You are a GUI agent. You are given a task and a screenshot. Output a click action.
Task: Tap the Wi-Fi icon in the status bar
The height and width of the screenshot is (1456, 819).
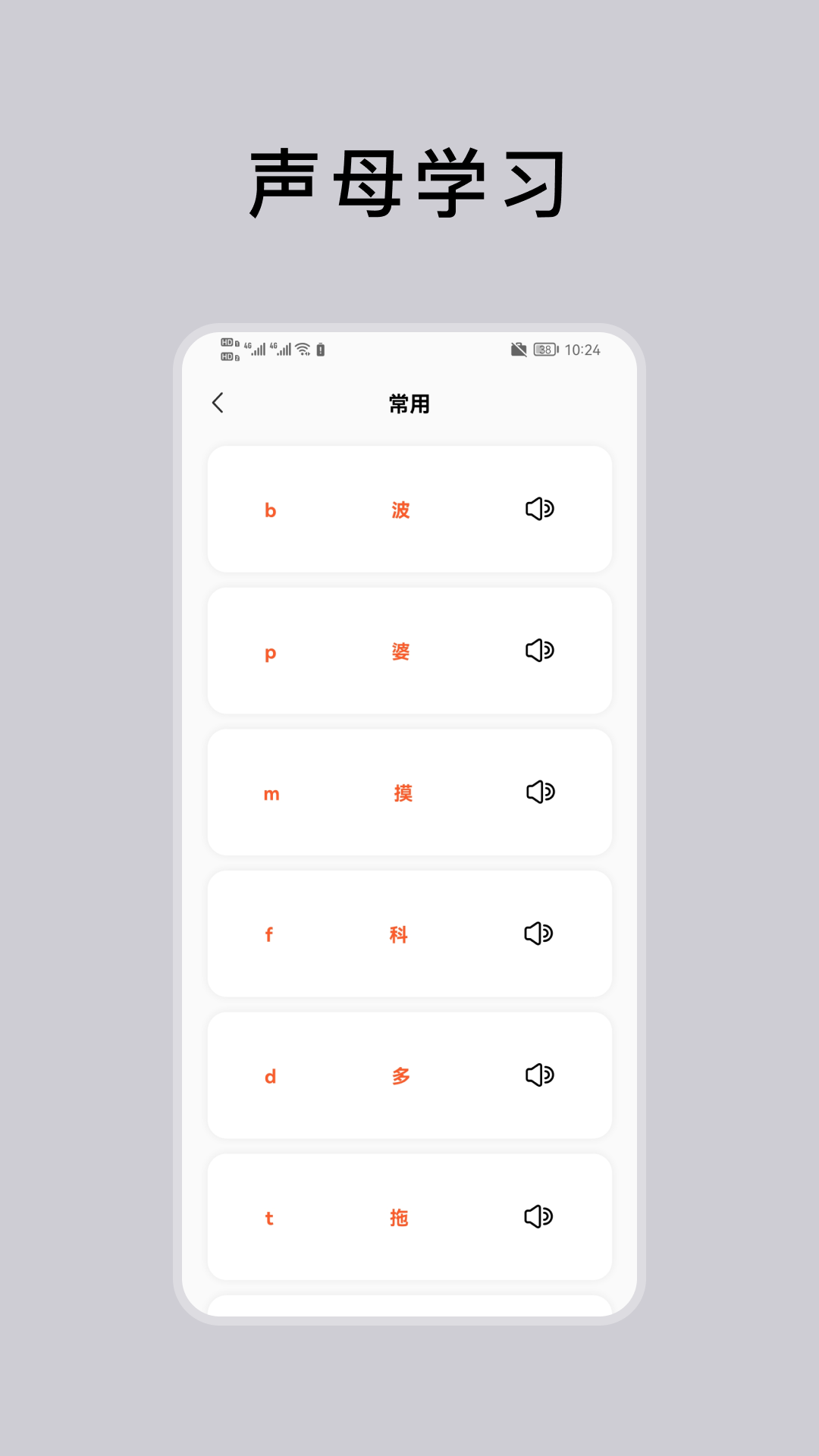[x=303, y=350]
